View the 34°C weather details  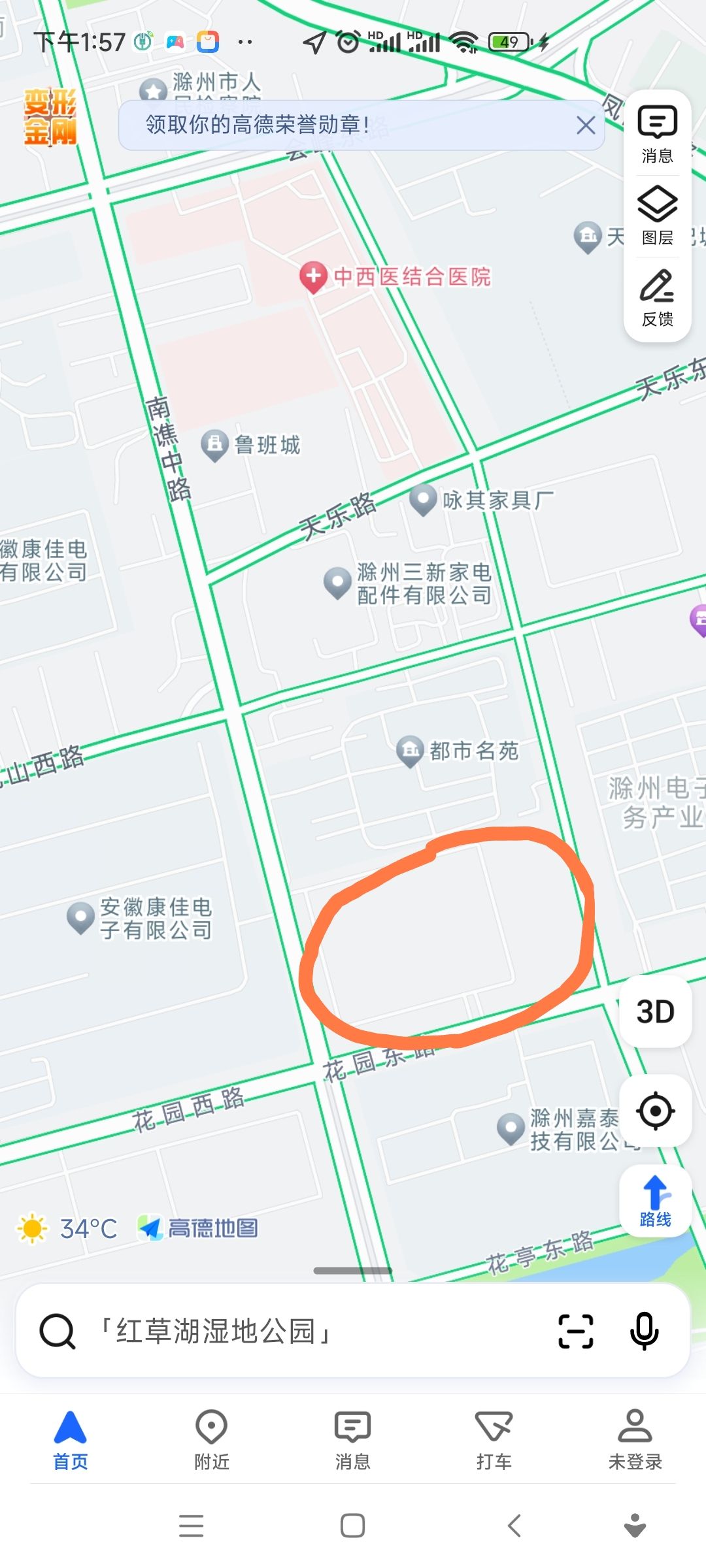pyautogui.click(x=67, y=1228)
